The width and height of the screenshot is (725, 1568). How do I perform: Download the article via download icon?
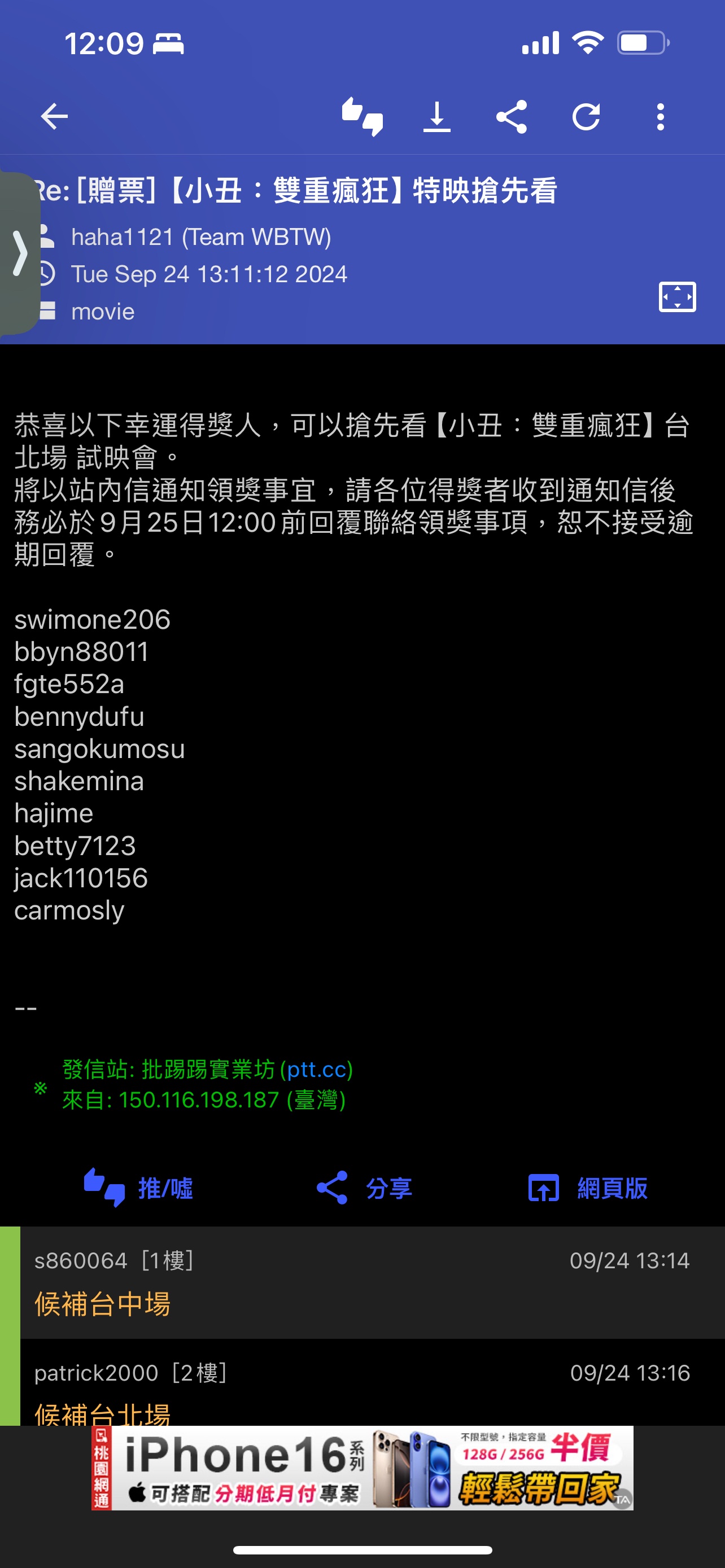pyautogui.click(x=436, y=116)
